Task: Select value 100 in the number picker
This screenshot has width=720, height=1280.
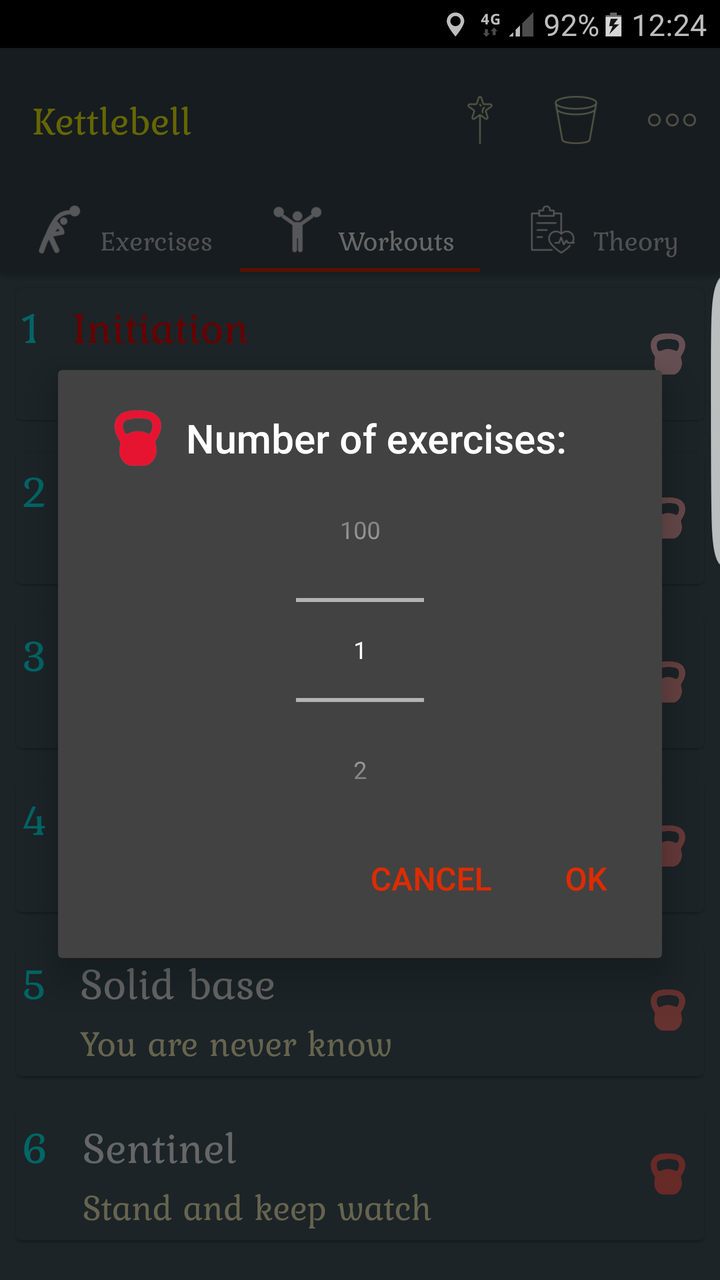Action: pyautogui.click(x=360, y=531)
